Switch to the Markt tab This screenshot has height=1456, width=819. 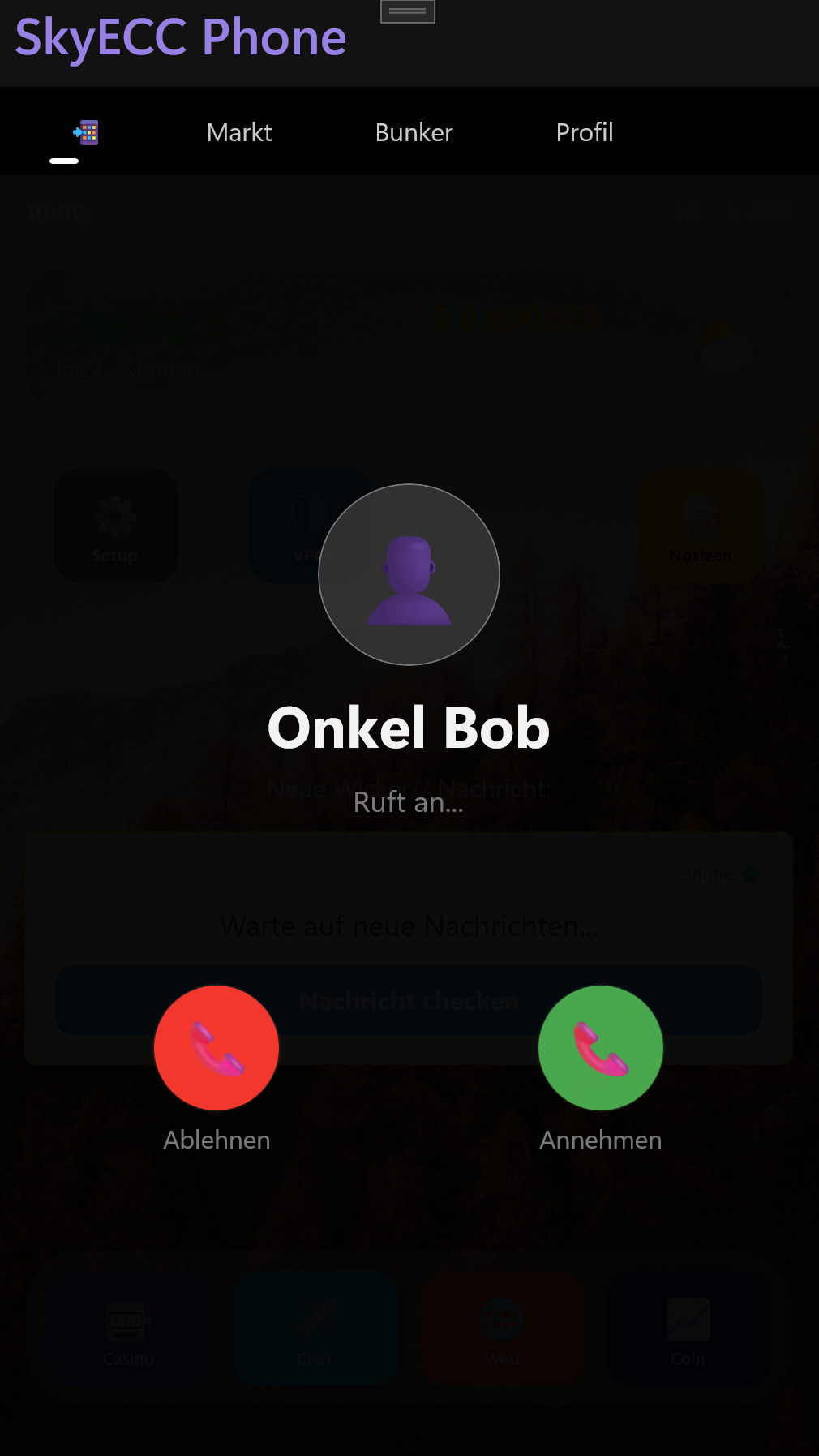(239, 132)
